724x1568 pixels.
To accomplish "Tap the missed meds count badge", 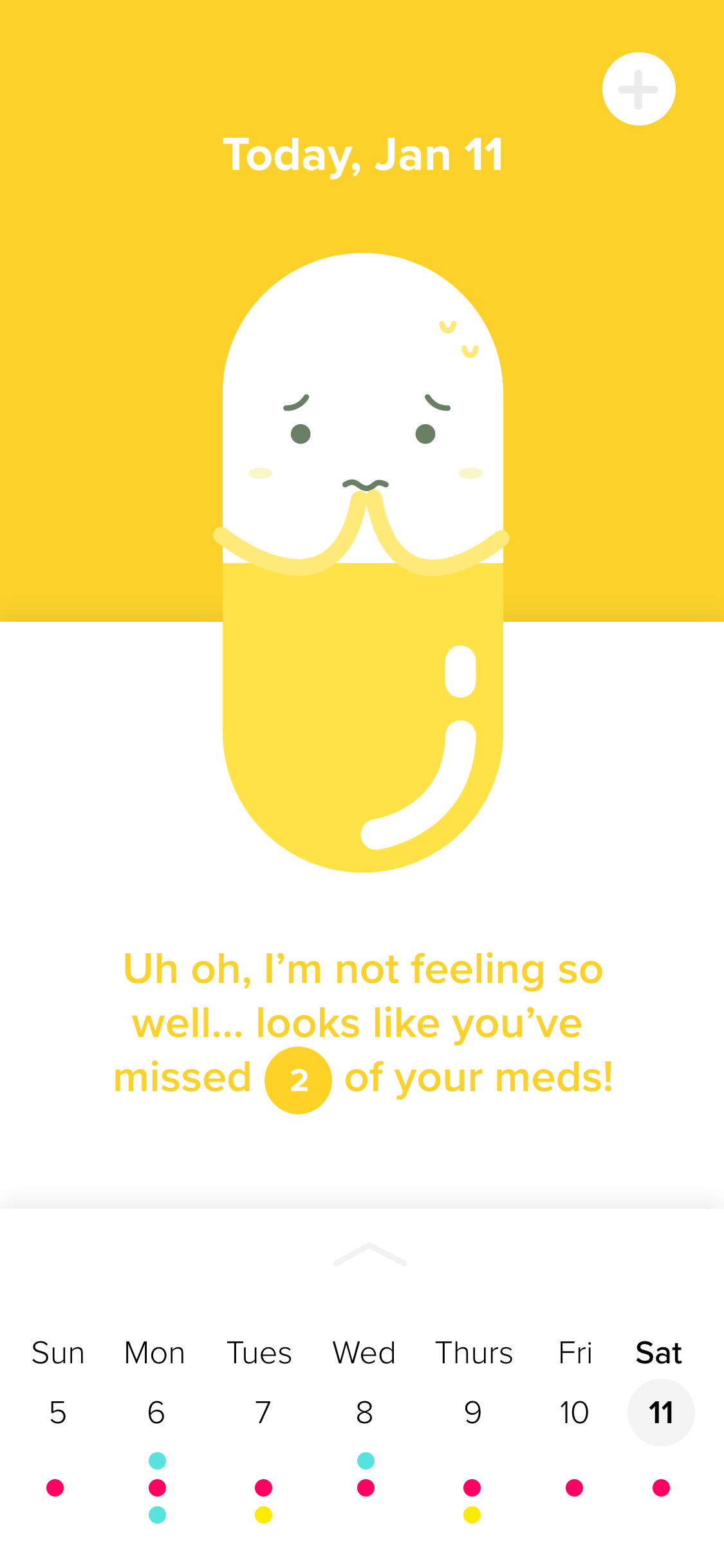I will point(298,1080).
